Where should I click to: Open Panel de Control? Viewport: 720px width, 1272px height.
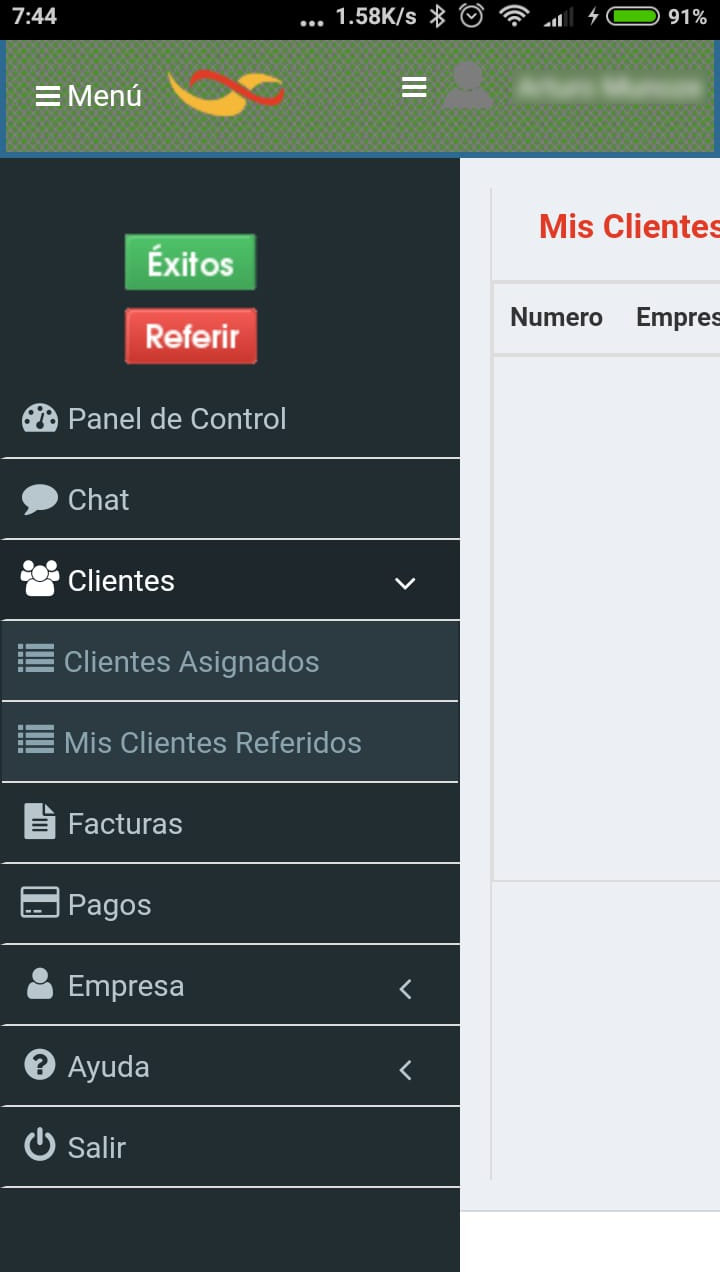pyautogui.click(x=176, y=418)
